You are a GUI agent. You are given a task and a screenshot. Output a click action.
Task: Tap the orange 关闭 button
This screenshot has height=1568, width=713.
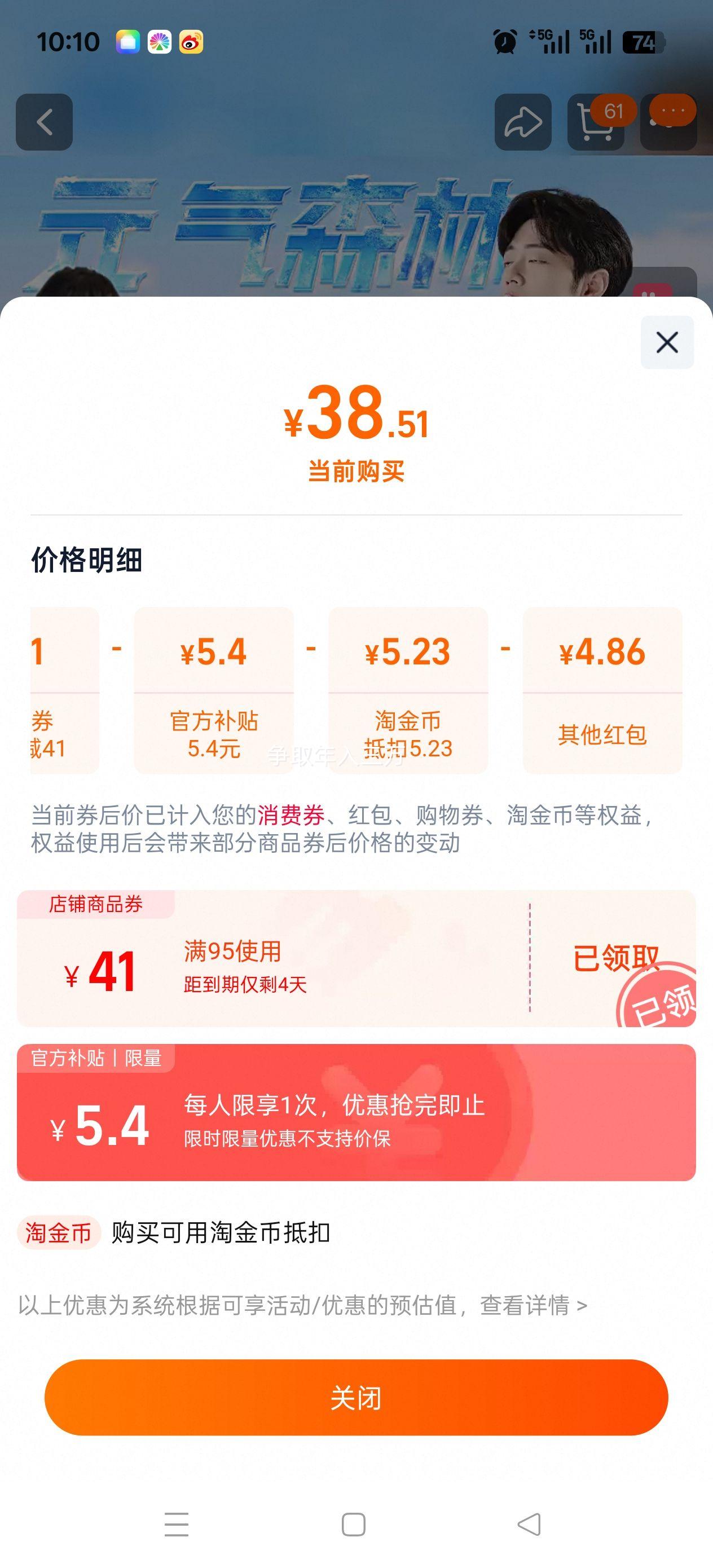point(356,1398)
